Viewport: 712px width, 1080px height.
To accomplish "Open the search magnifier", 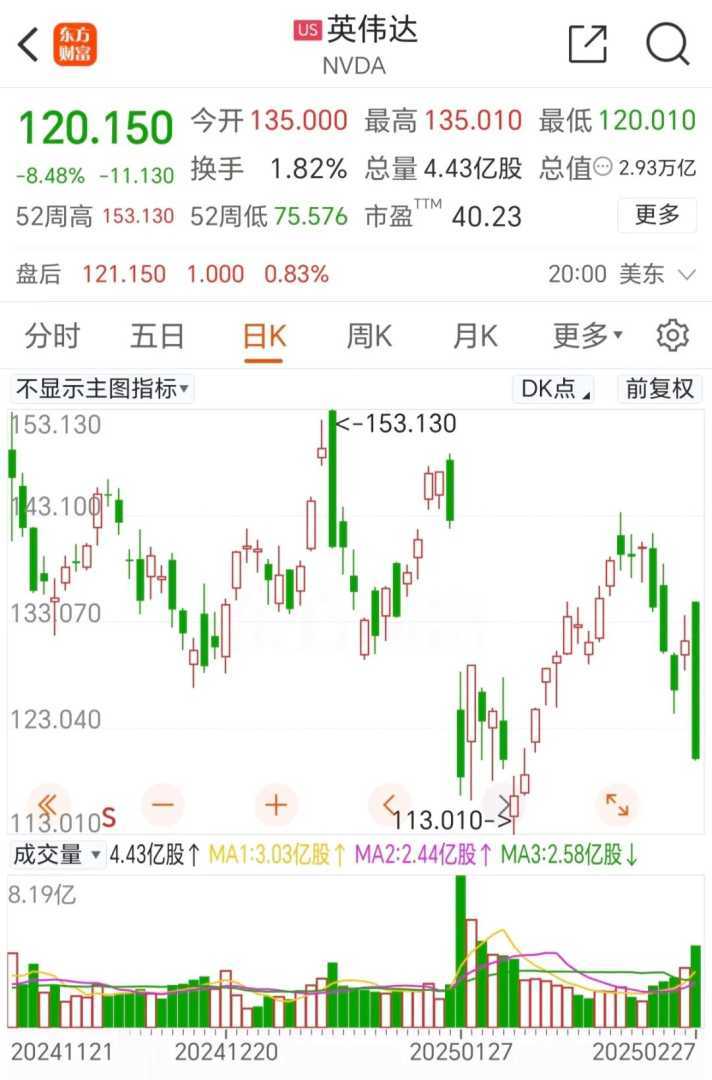I will coord(667,44).
